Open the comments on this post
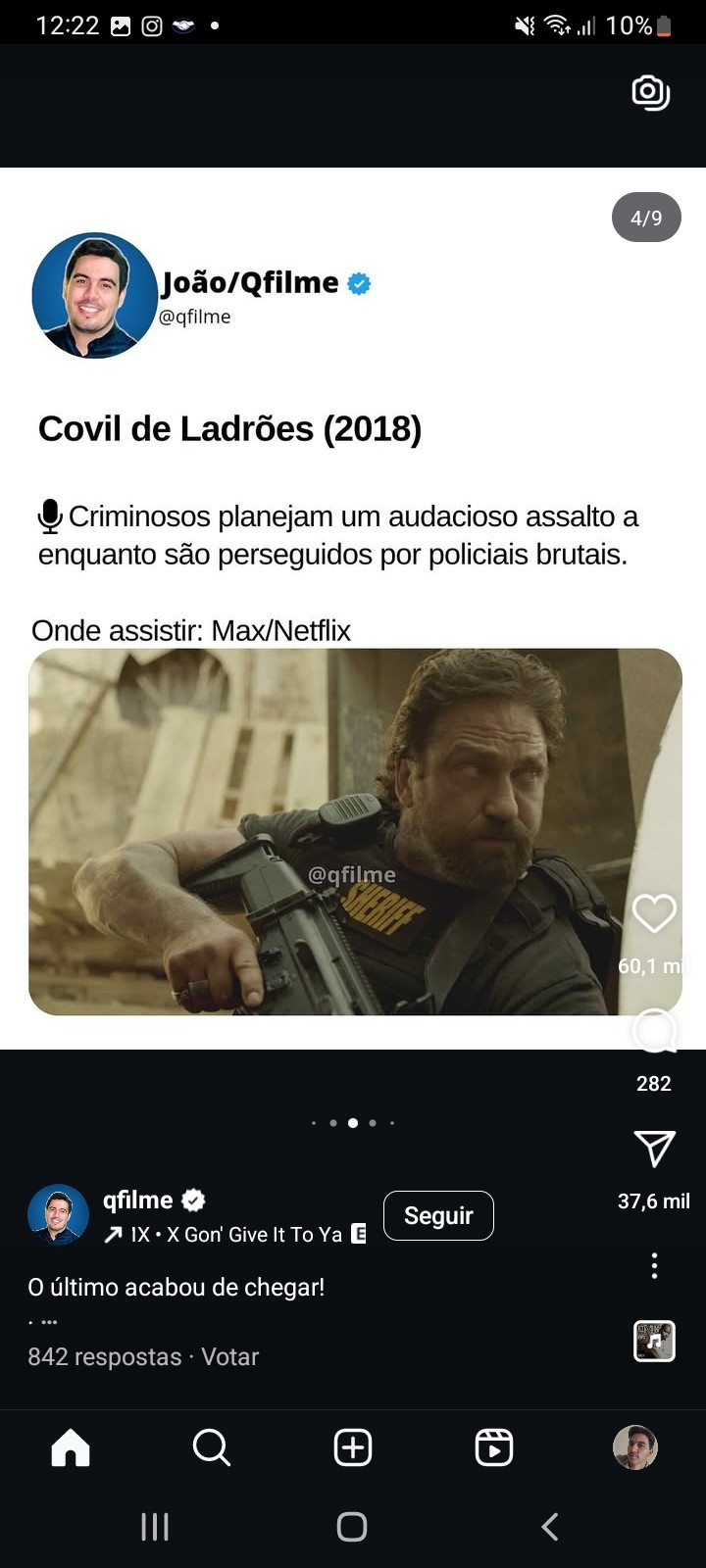706x1568 pixels. click(x=654, y=1031)
